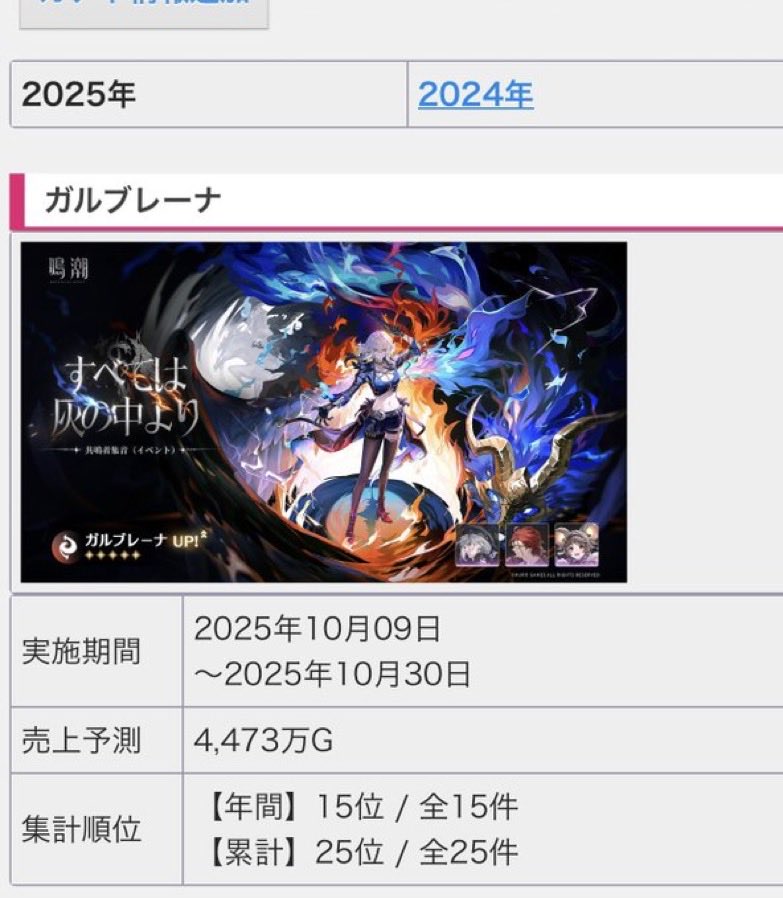Viewport: 783px width, 898px height.
Task: Open the 2024年 link
Action: coord(475,94)
